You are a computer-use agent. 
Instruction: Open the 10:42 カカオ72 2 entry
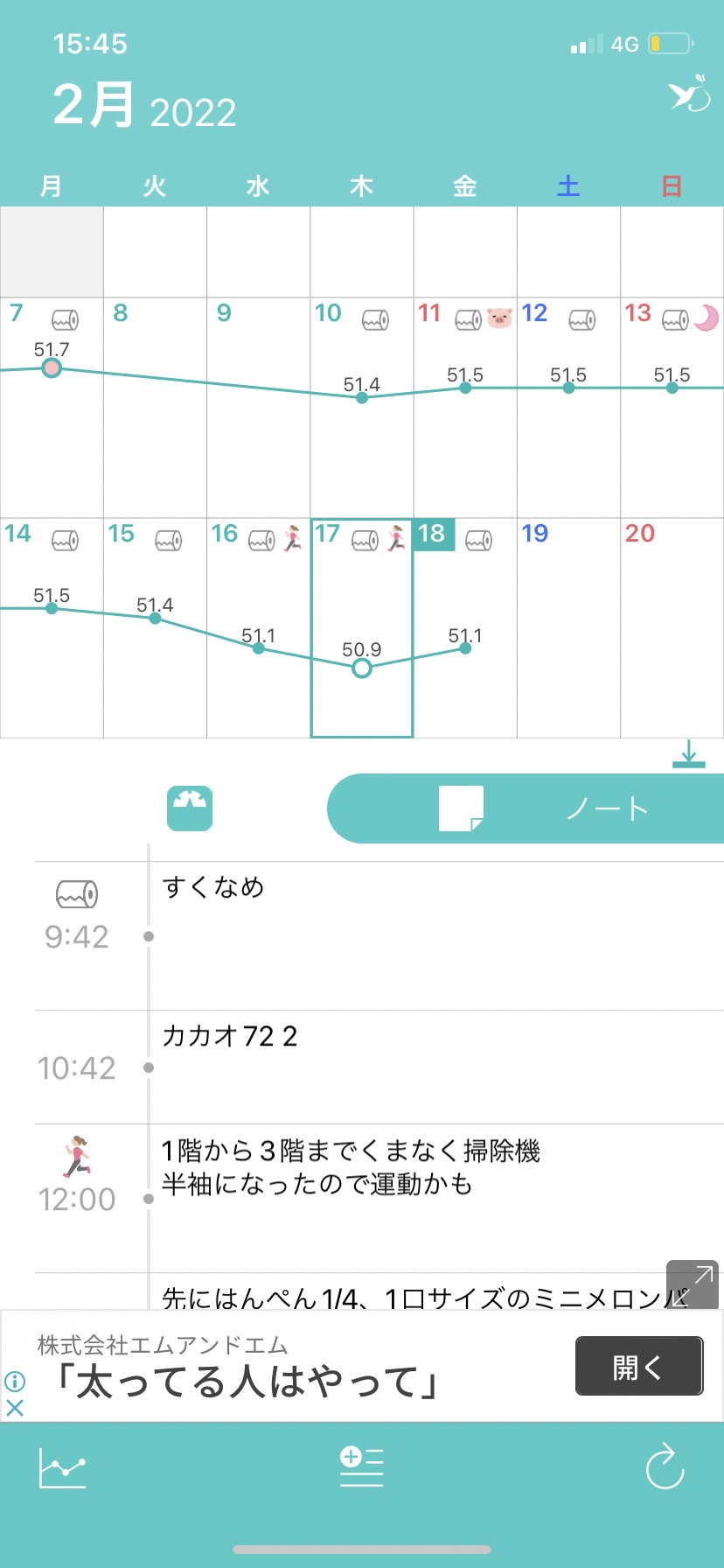click(379, 1067)
